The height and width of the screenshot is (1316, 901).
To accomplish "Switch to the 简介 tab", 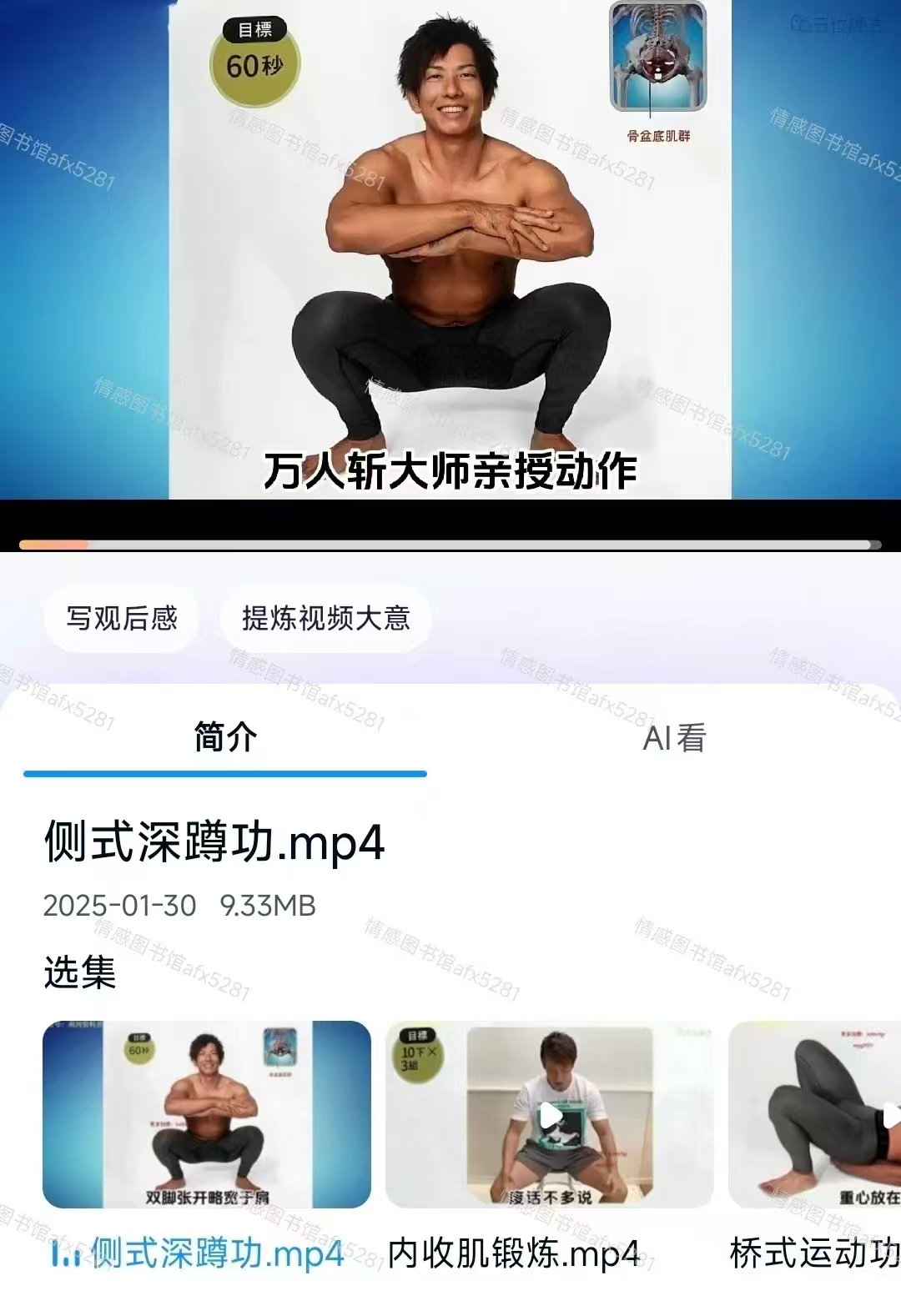I will tap(225, 737).
